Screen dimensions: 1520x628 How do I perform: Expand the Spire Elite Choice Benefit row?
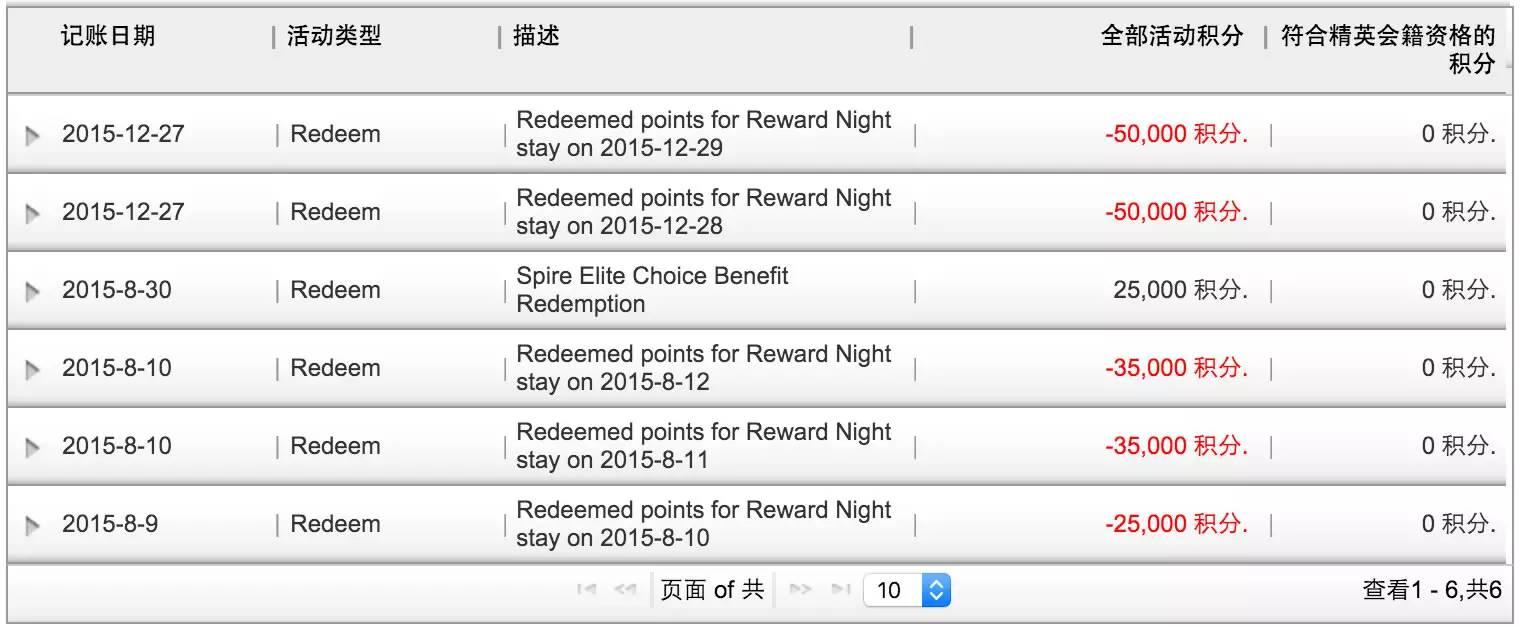pos(33,291)
